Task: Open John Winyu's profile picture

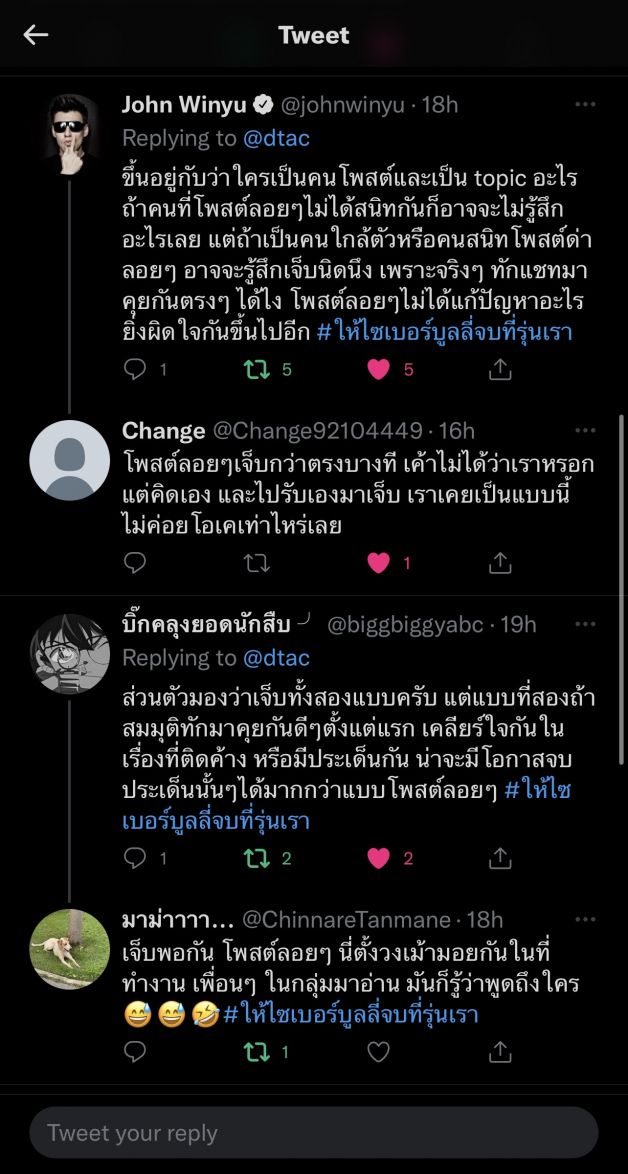Action: tap(70, 134)
